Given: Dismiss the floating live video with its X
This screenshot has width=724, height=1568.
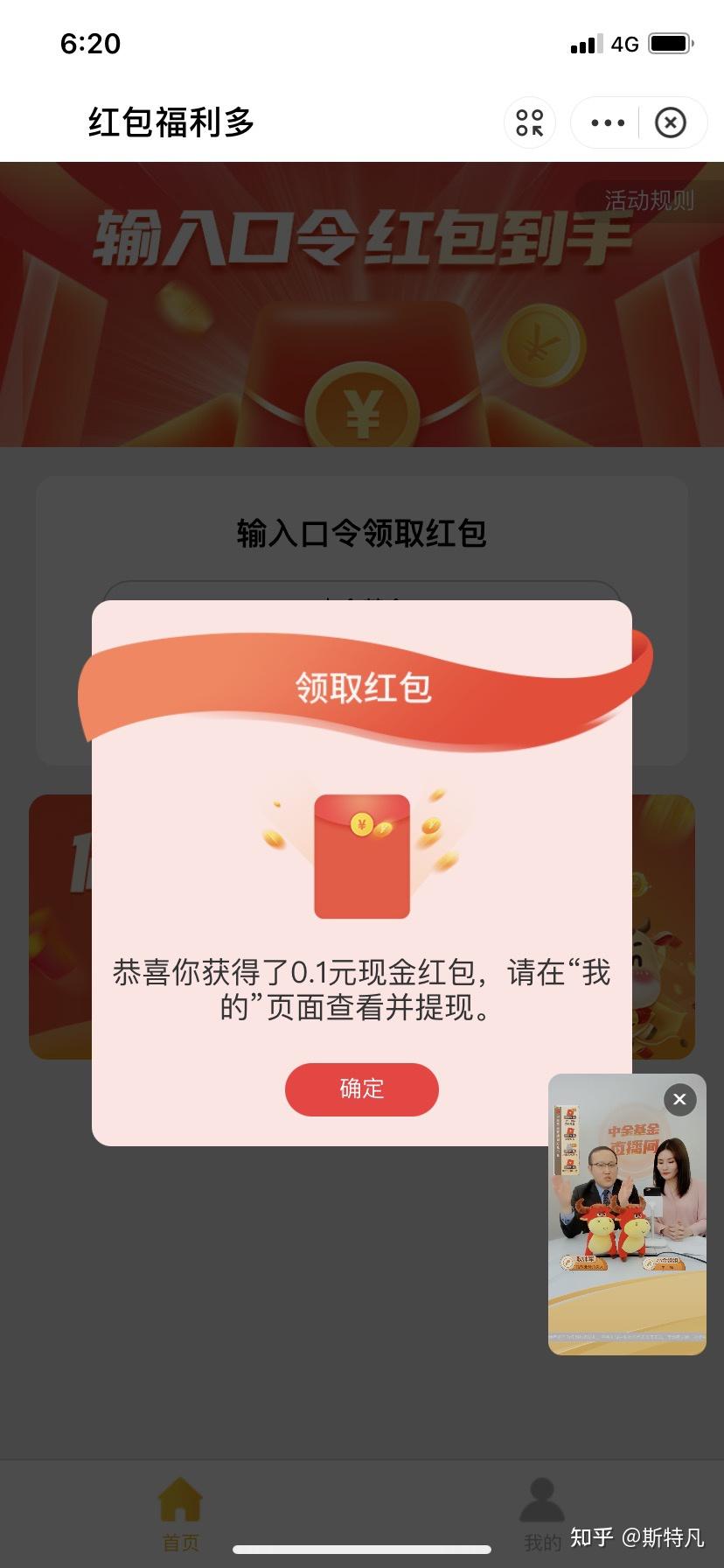Looking at the screenshot, I should click(x=679, y=1099).
